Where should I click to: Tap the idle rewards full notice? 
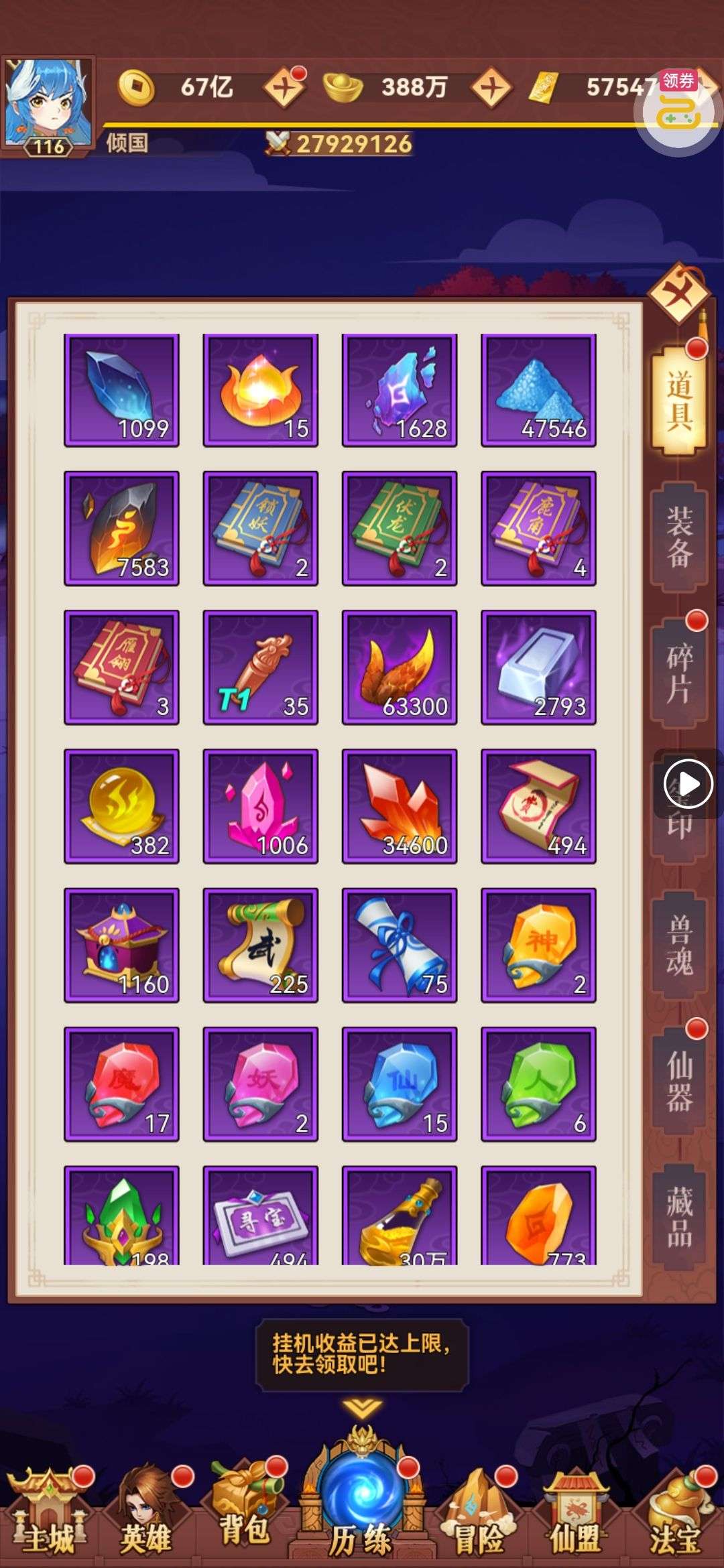click(362, 1354)
